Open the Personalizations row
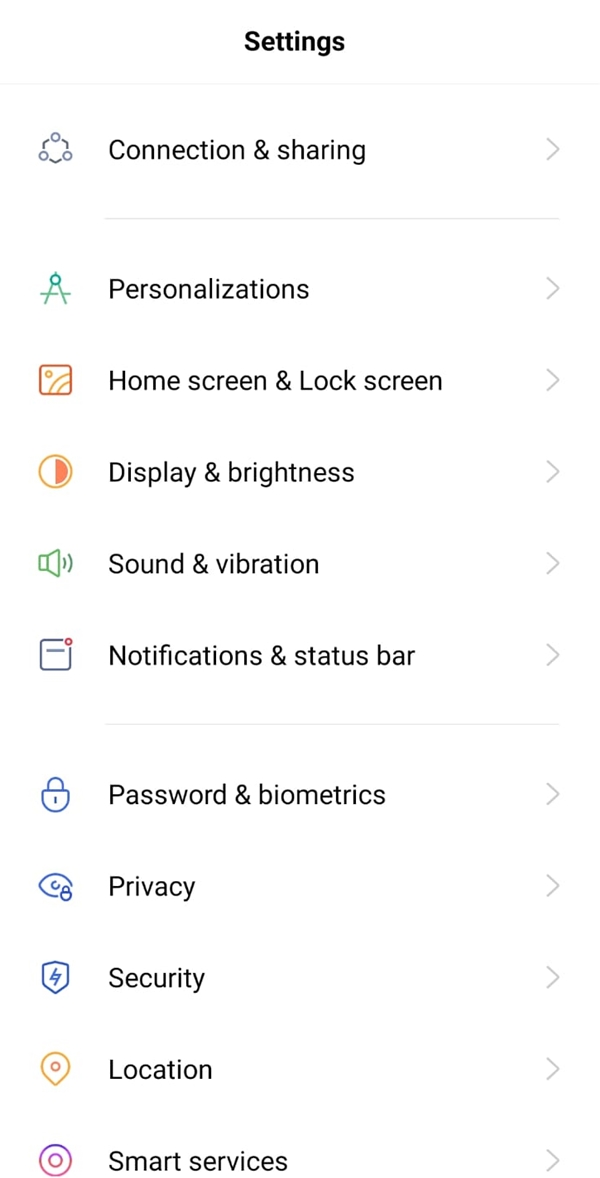Screen dimensions: 600x1178 [300, 288]
